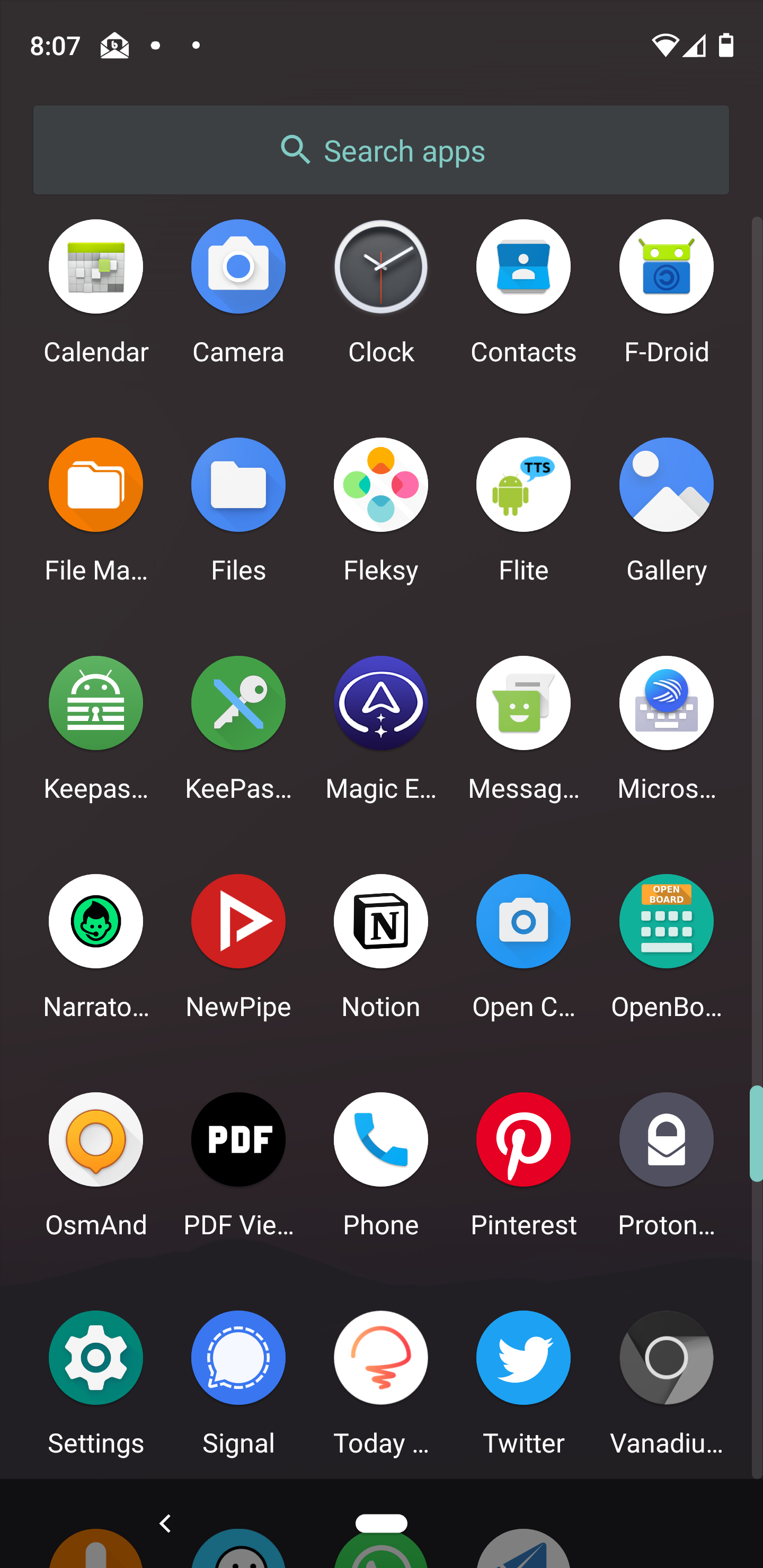The height and width of the screenshot is (1568, 763).
Task: Launch Fleksy
Action: (380, 485)
